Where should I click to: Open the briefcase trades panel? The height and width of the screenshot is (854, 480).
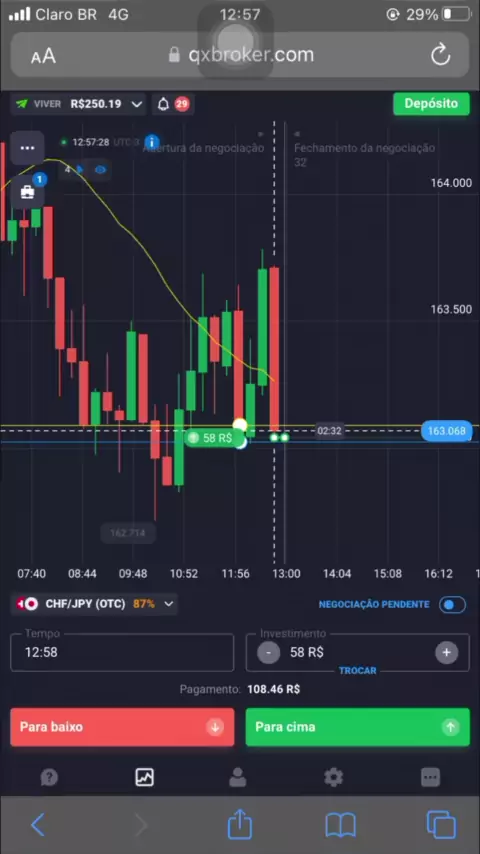click(x=27, y=192)
